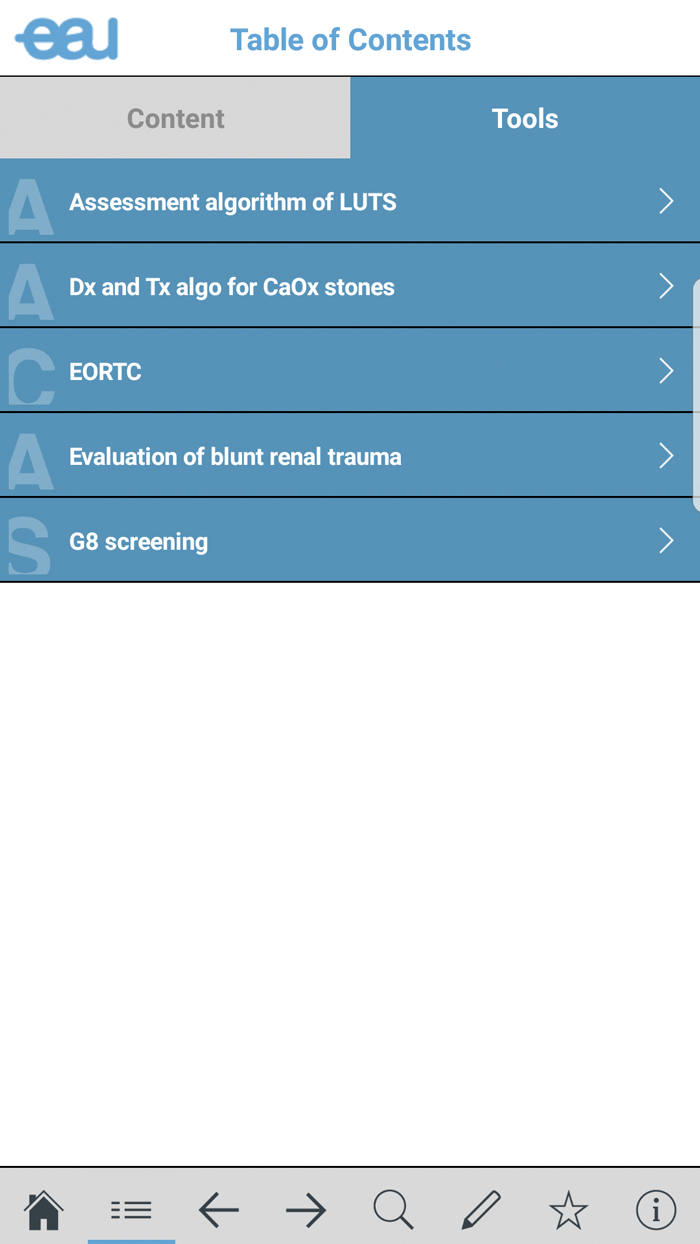Open the EORTC tool
The image size is (700, 1244).
coord(350,372)
